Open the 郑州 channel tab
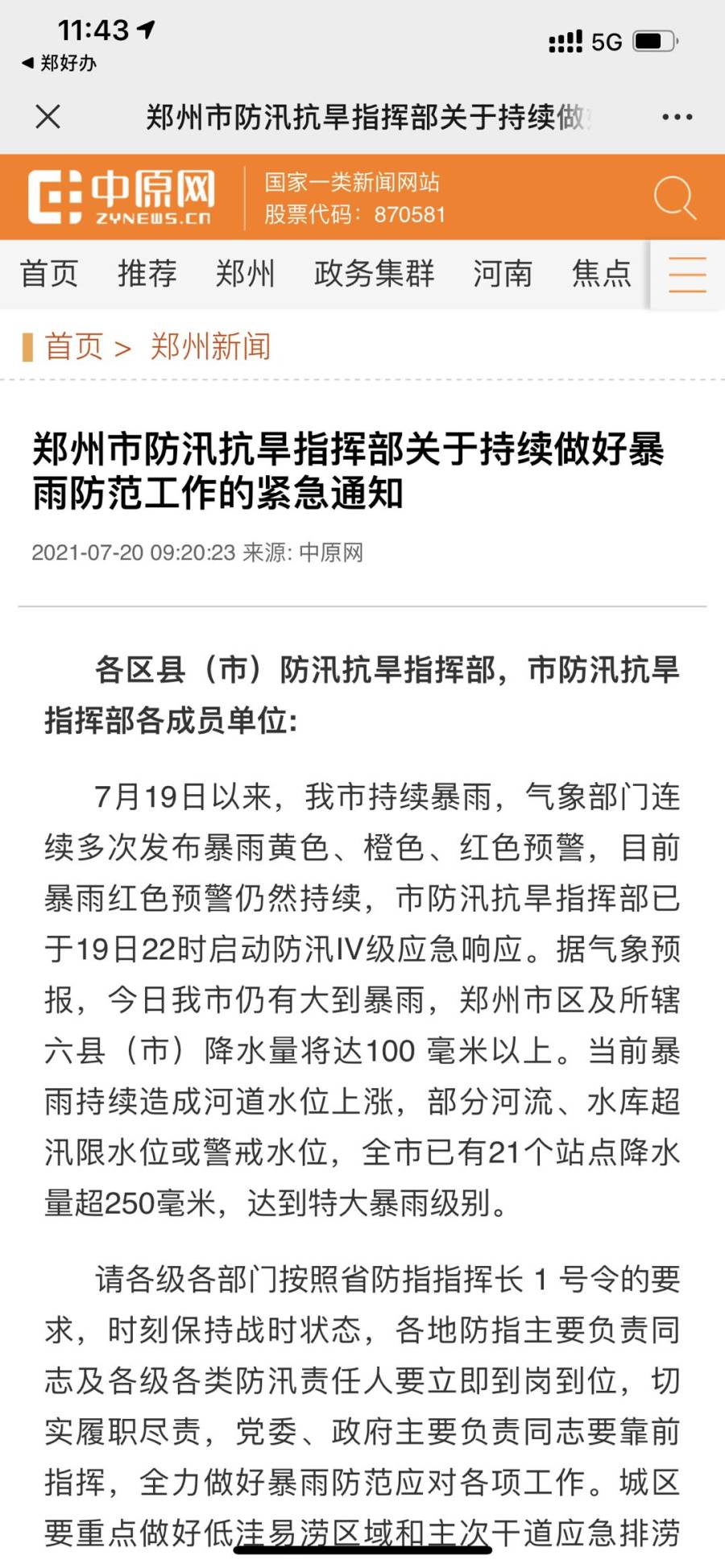This screenshot has height=1568, width=725. pos(246,274)
